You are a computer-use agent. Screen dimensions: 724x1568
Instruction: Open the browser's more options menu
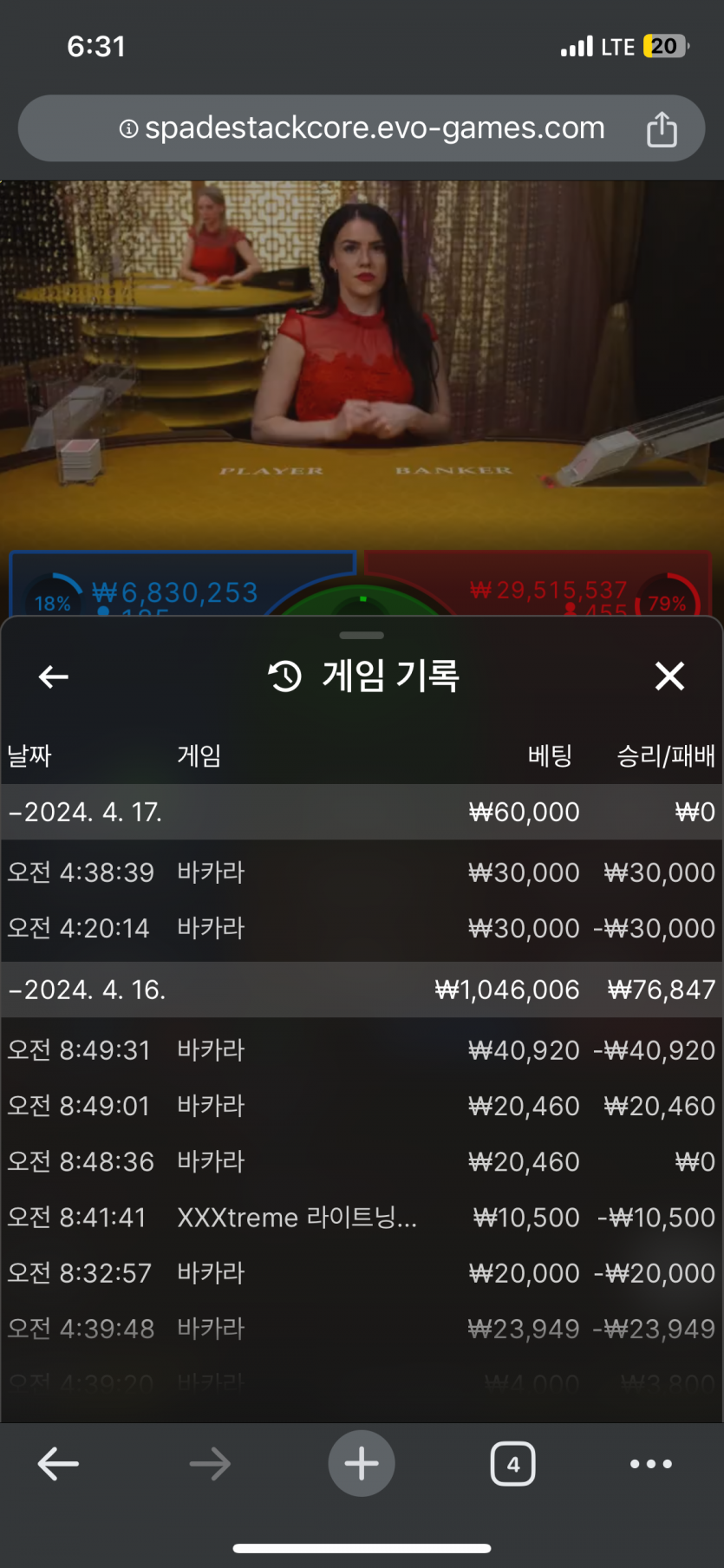[650, 1464]
